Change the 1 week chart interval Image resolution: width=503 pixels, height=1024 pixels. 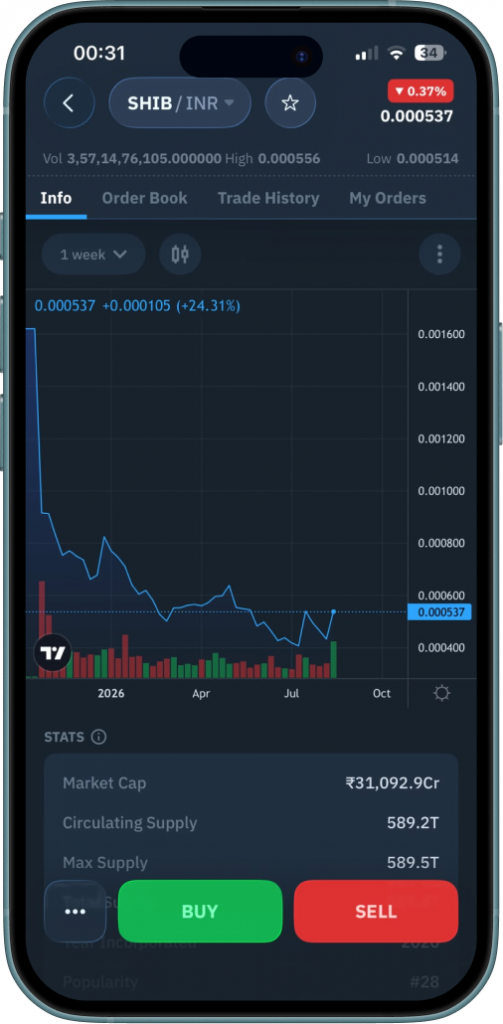[x=93, y=254]
